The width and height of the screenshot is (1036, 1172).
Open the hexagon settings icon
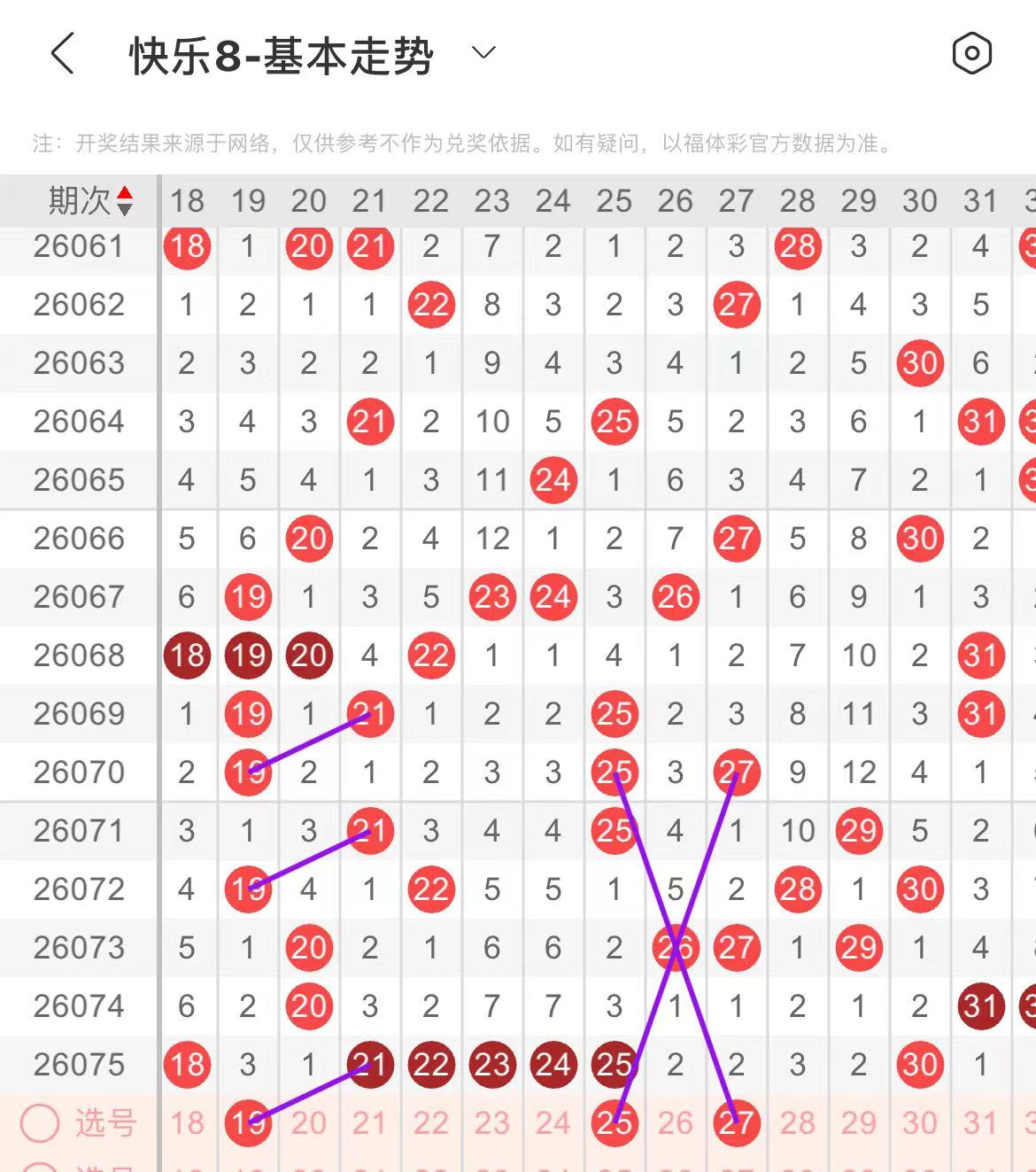(x=971, y=54)
